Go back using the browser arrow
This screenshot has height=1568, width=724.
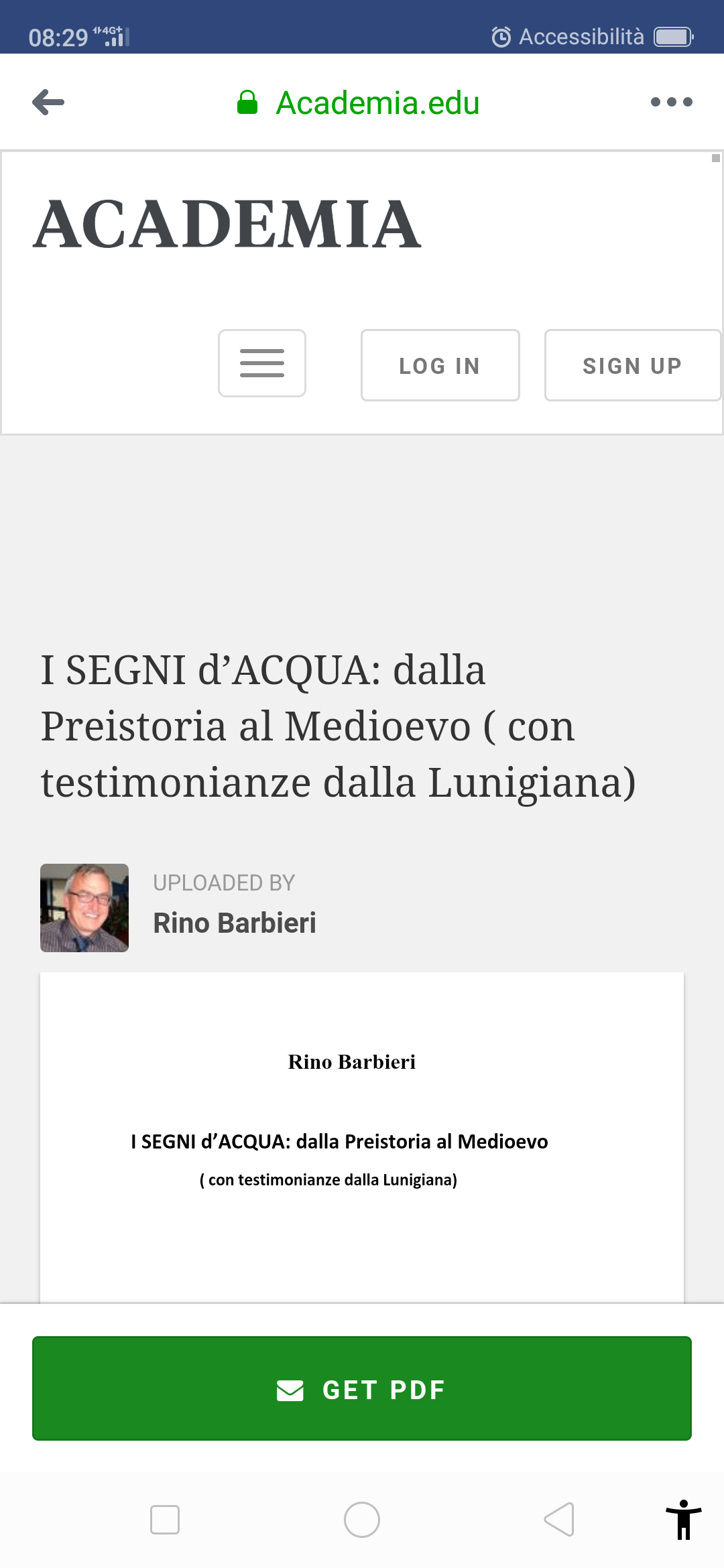click(48, 103)
